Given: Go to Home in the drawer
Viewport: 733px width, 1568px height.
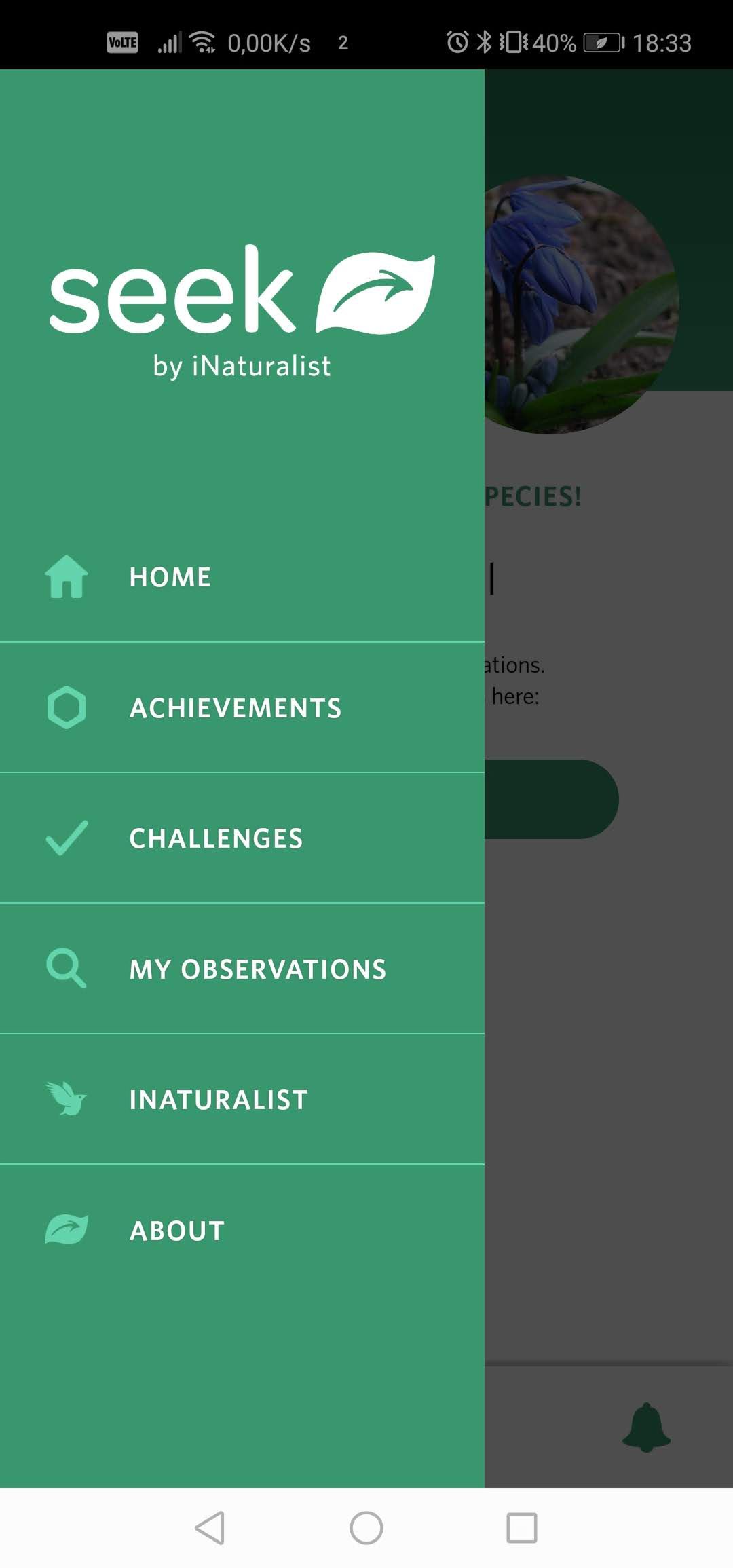Looking at the screenshot, I should click(x=242, y=577).
